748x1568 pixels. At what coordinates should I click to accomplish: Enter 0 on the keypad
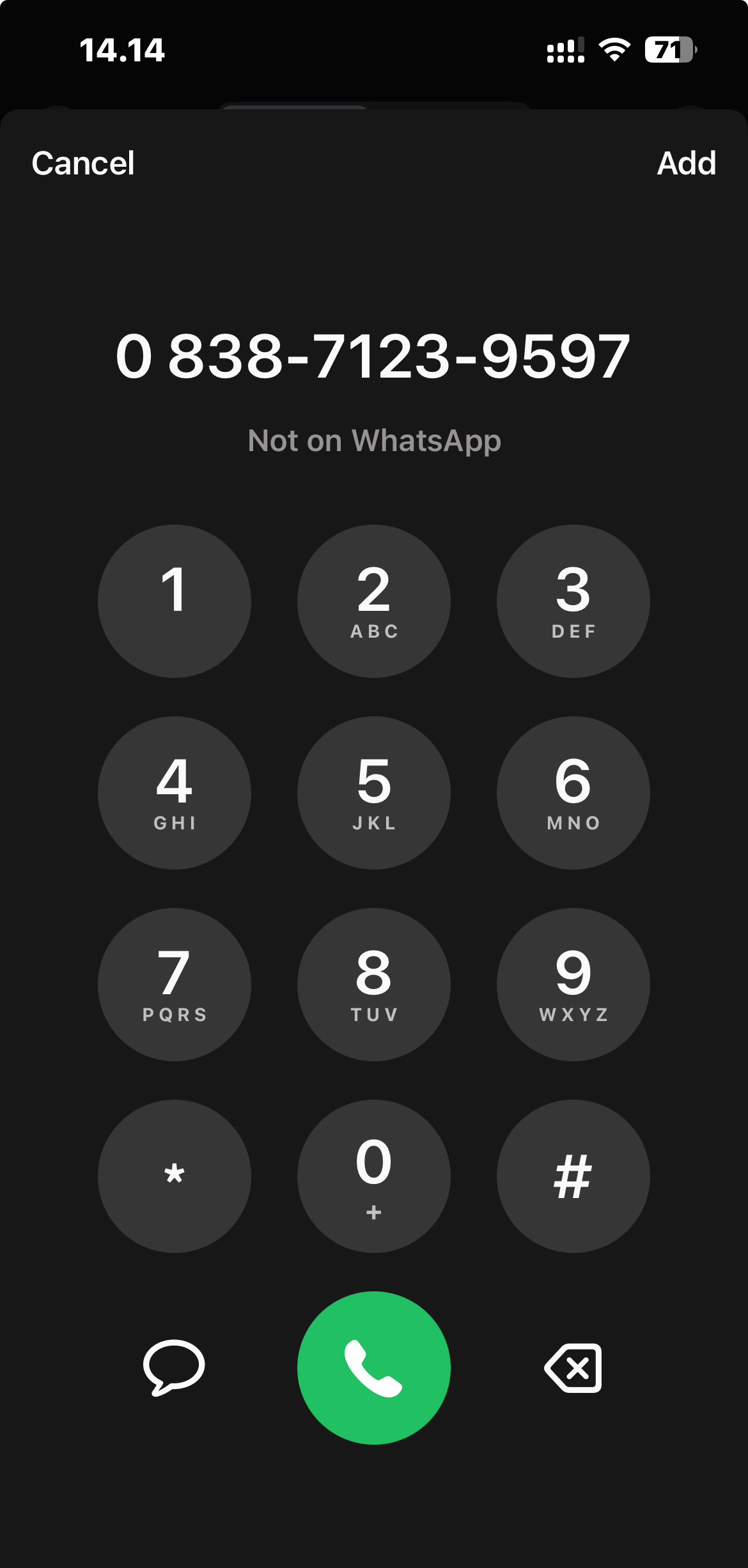(374, 1176)
